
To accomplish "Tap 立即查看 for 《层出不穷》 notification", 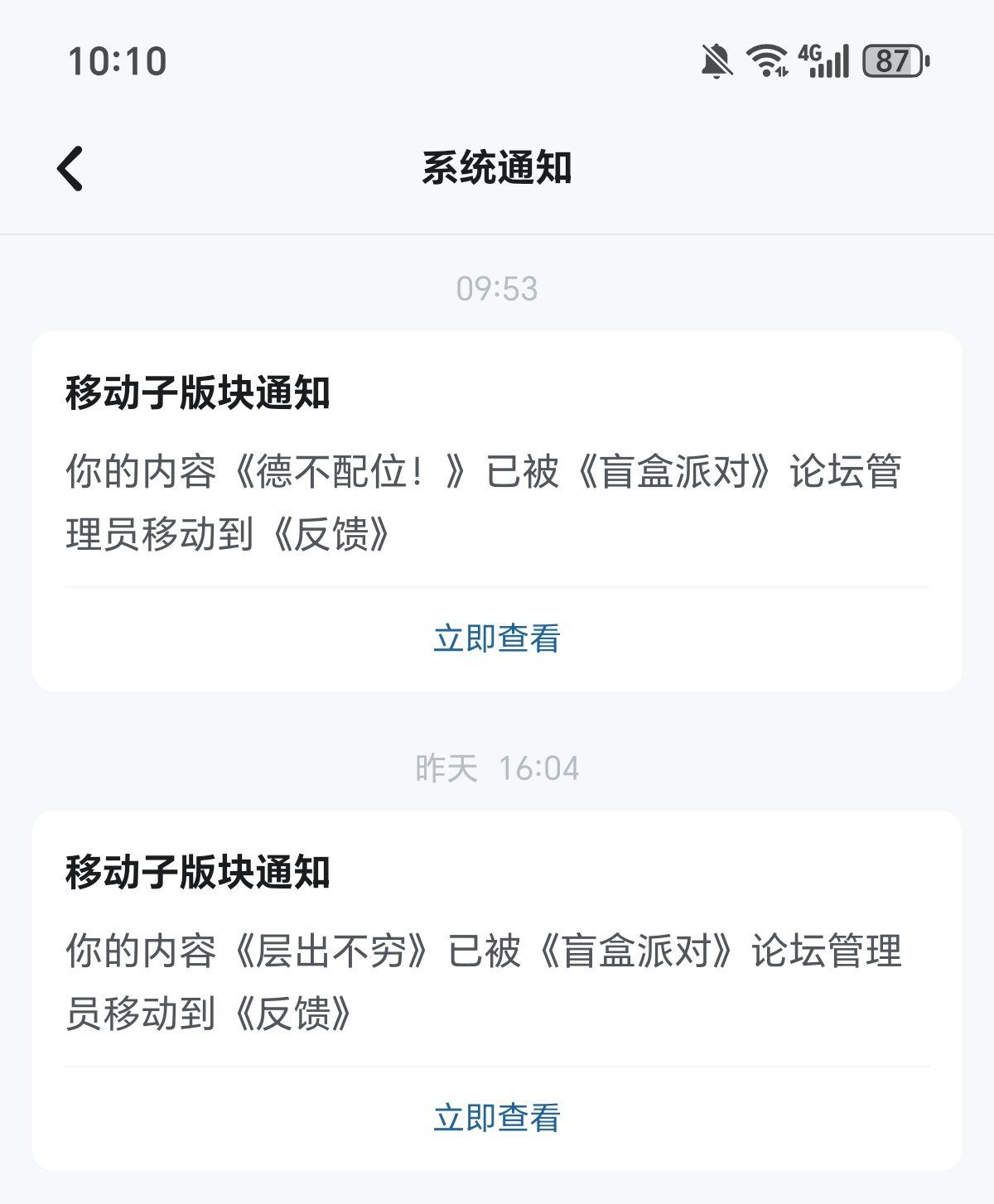I will tap(497, 1118).
